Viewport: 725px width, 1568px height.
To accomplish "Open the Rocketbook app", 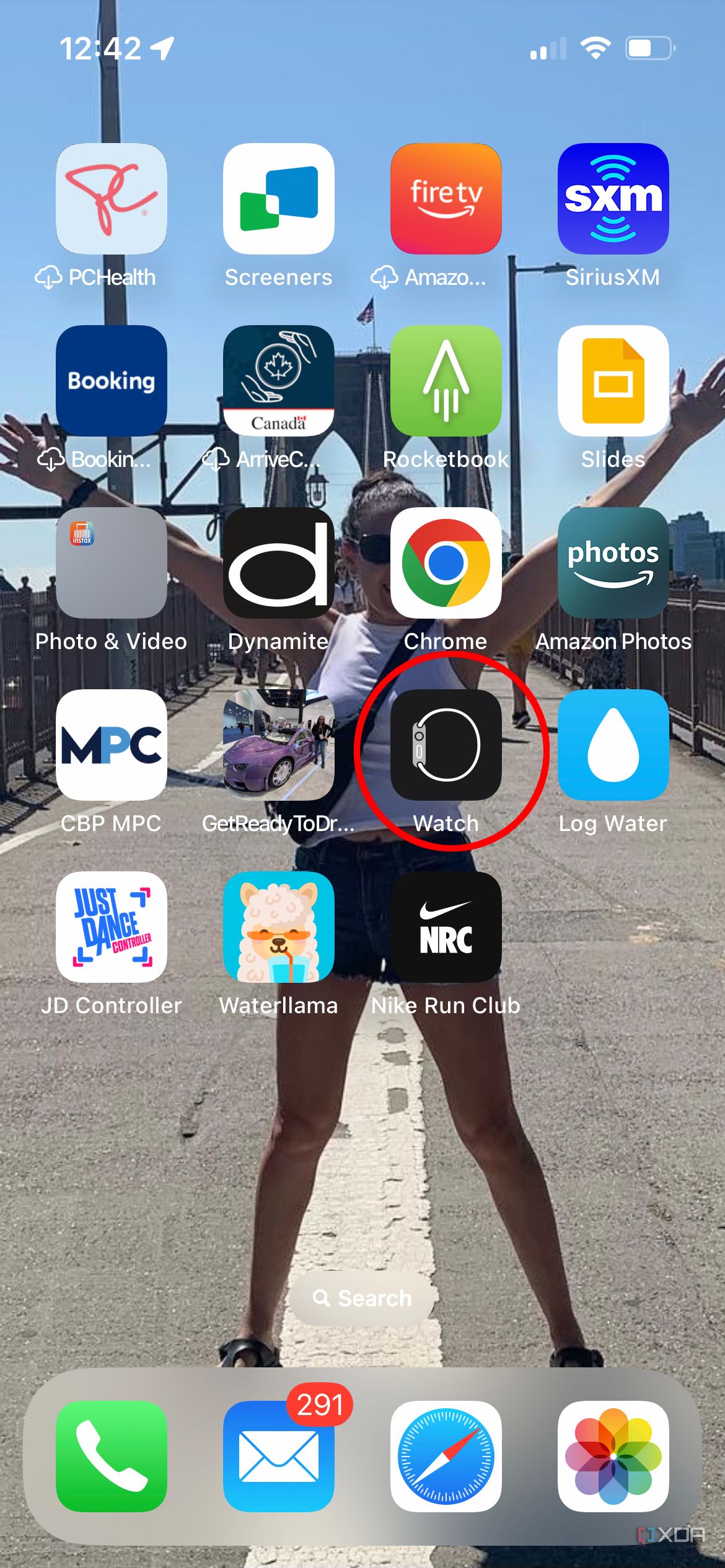I will [x=446, y=380].
